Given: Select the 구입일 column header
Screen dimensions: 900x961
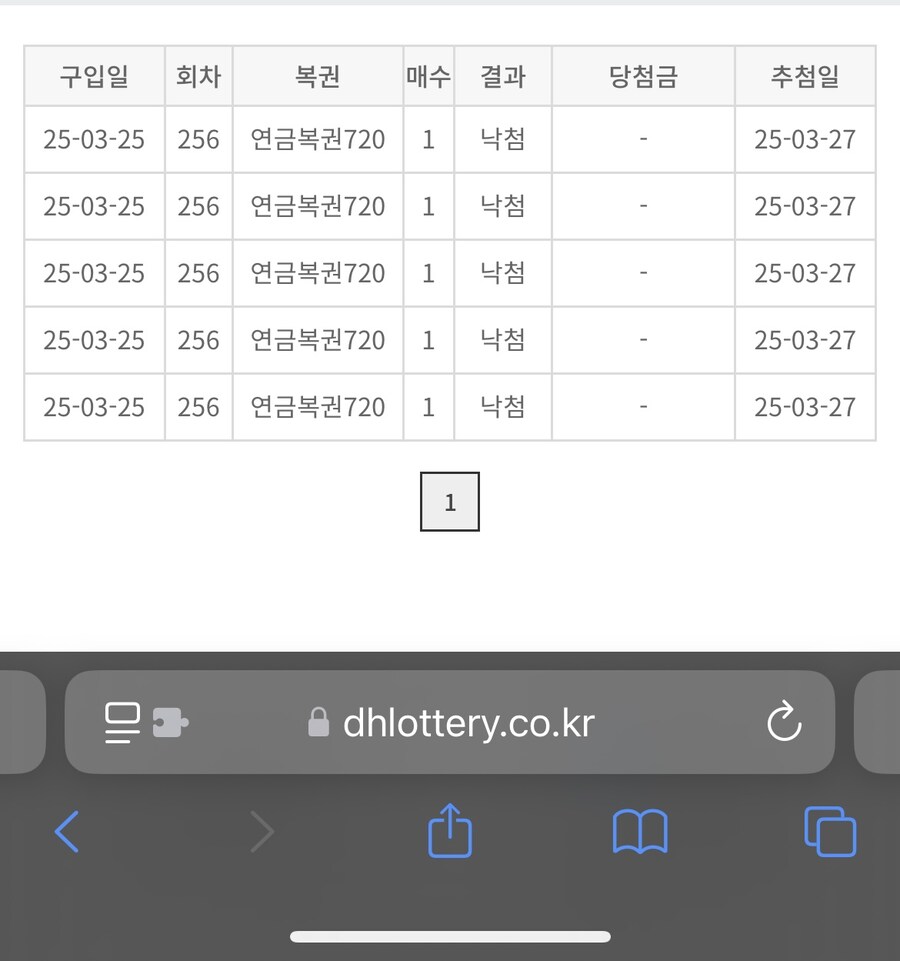Looking at the screenshot, I should 94,75.
